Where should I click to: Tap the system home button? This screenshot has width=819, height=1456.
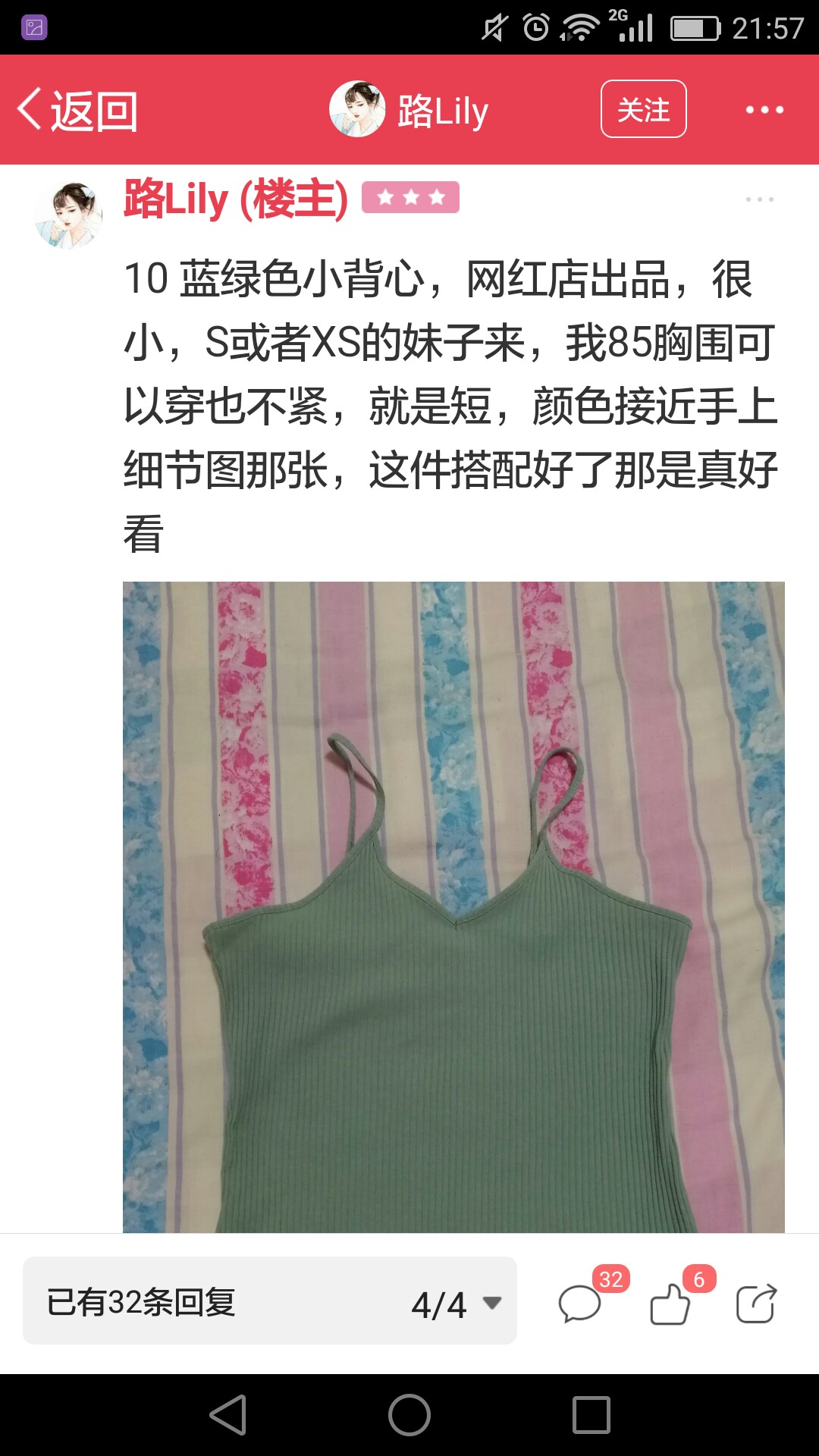409,1415
